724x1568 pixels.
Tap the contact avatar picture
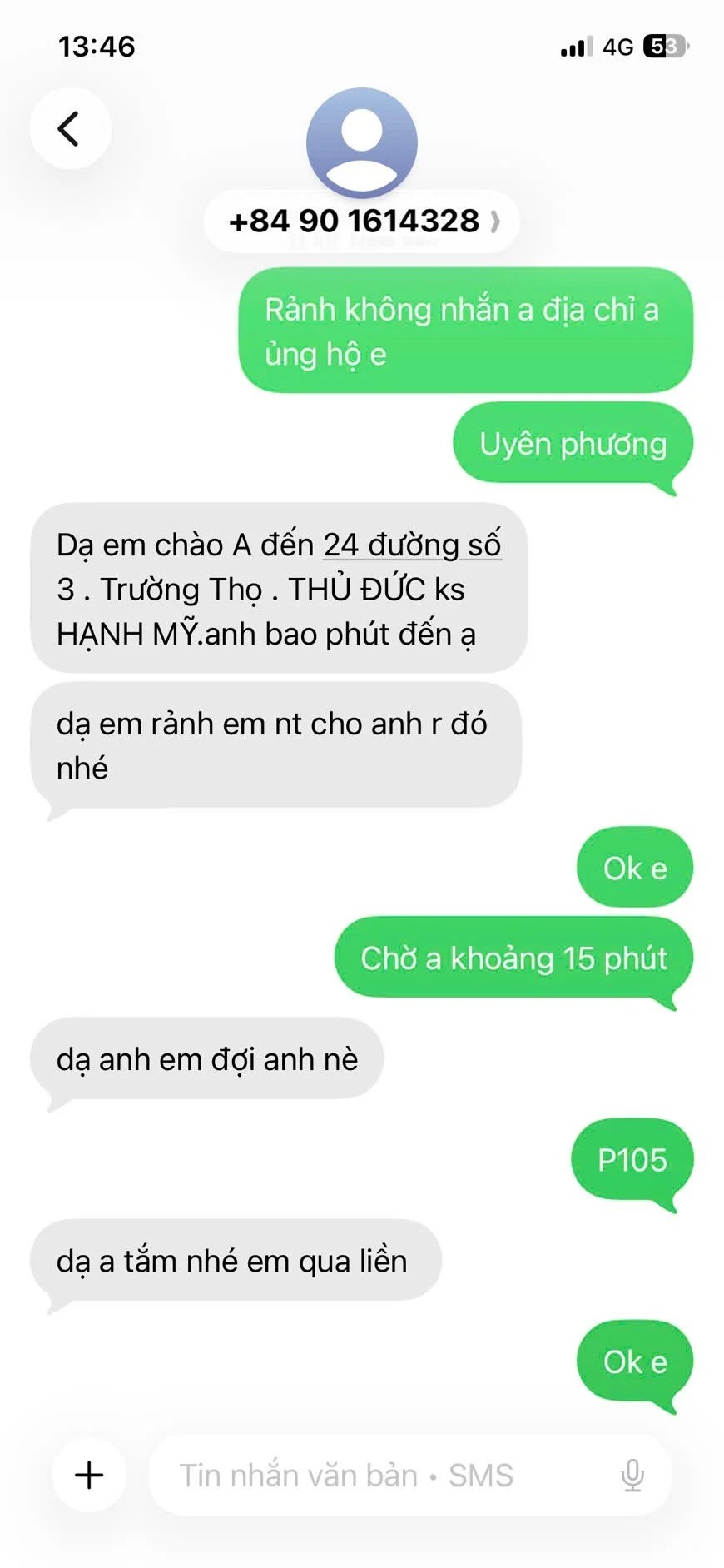coord(362,142)
